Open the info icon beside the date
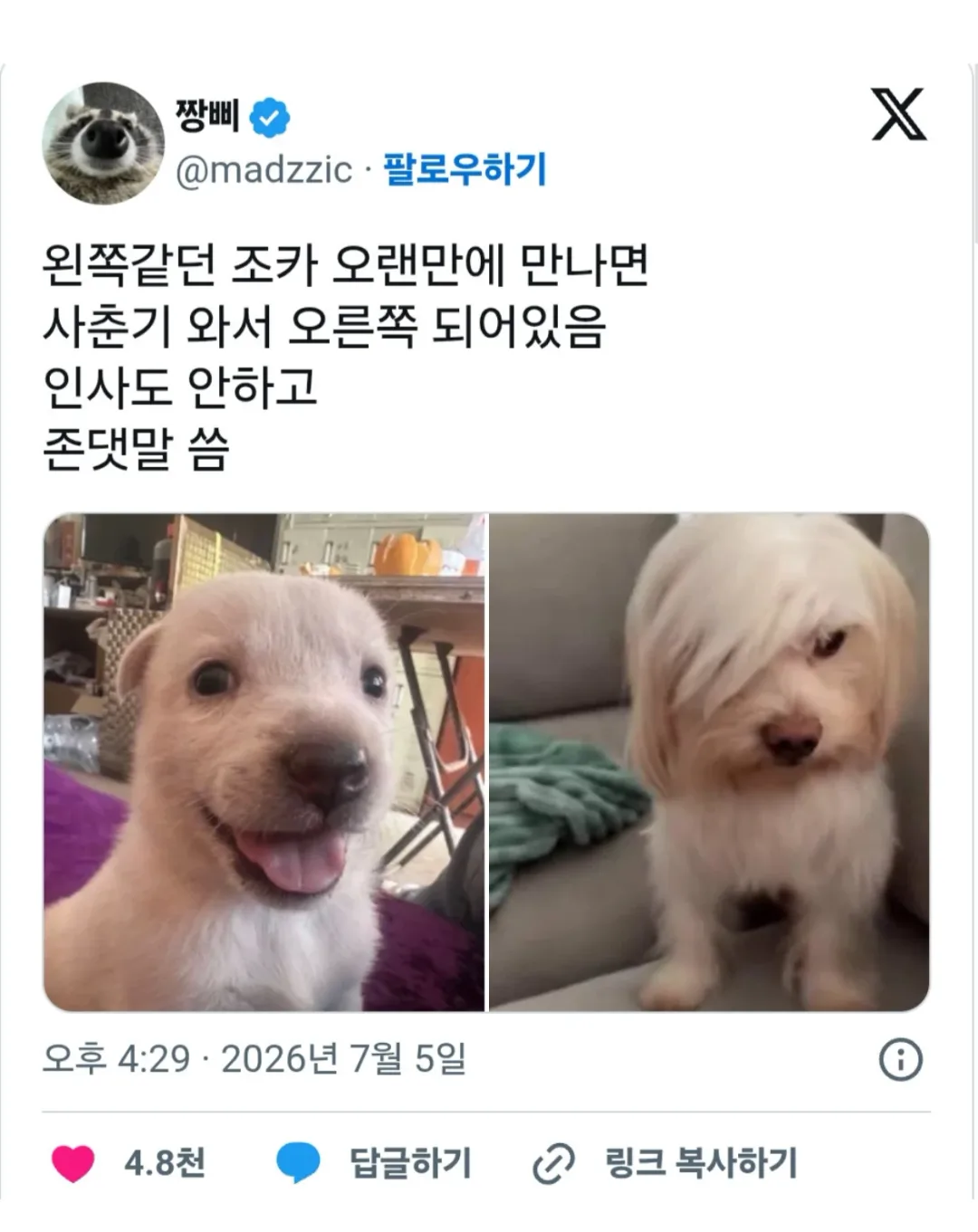Image resolution: width=978 pixels, height=1232 pixels. (x=900, y=1059)
